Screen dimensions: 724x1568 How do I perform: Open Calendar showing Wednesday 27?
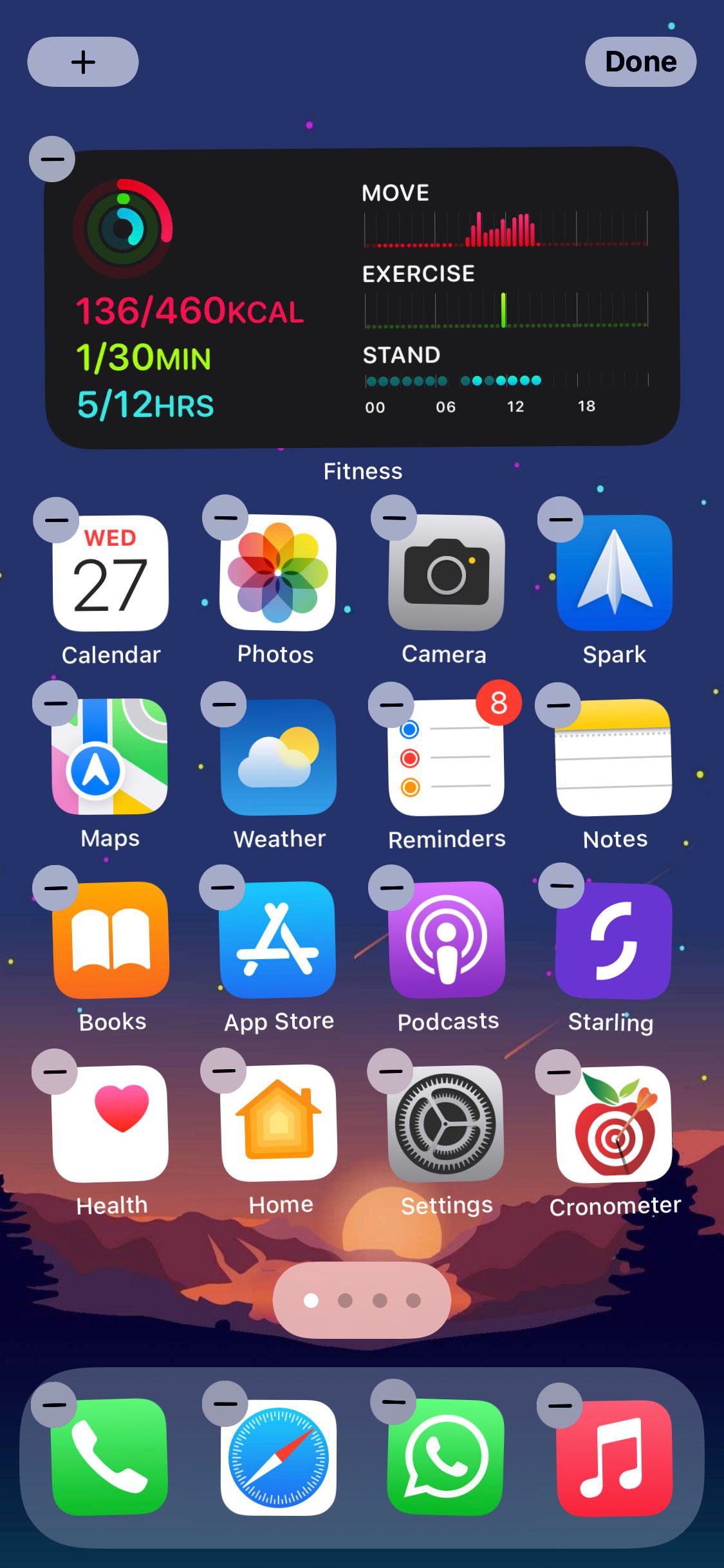click(x=111, y=573)
